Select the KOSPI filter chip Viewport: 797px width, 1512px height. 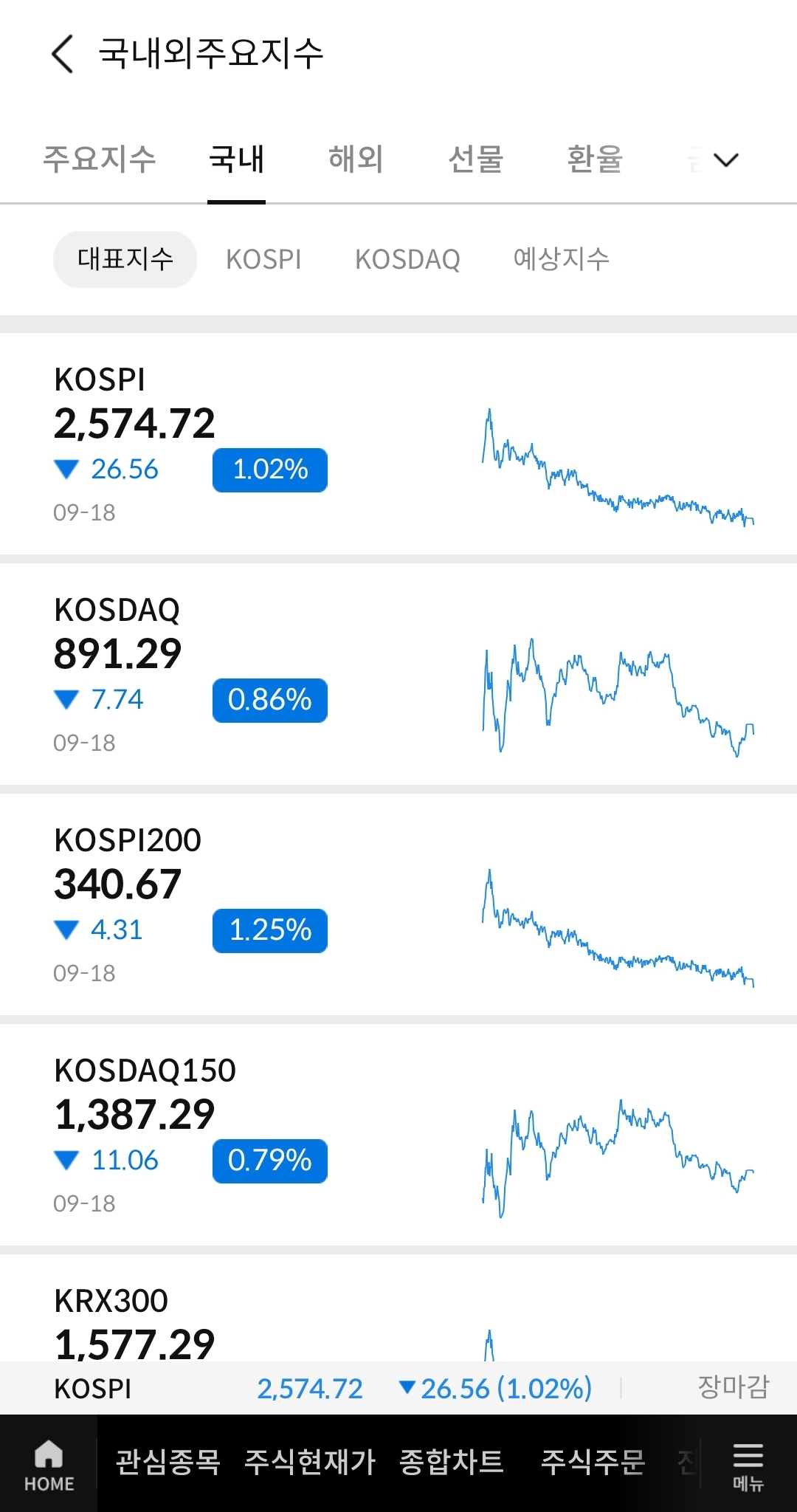click(263, 259)
